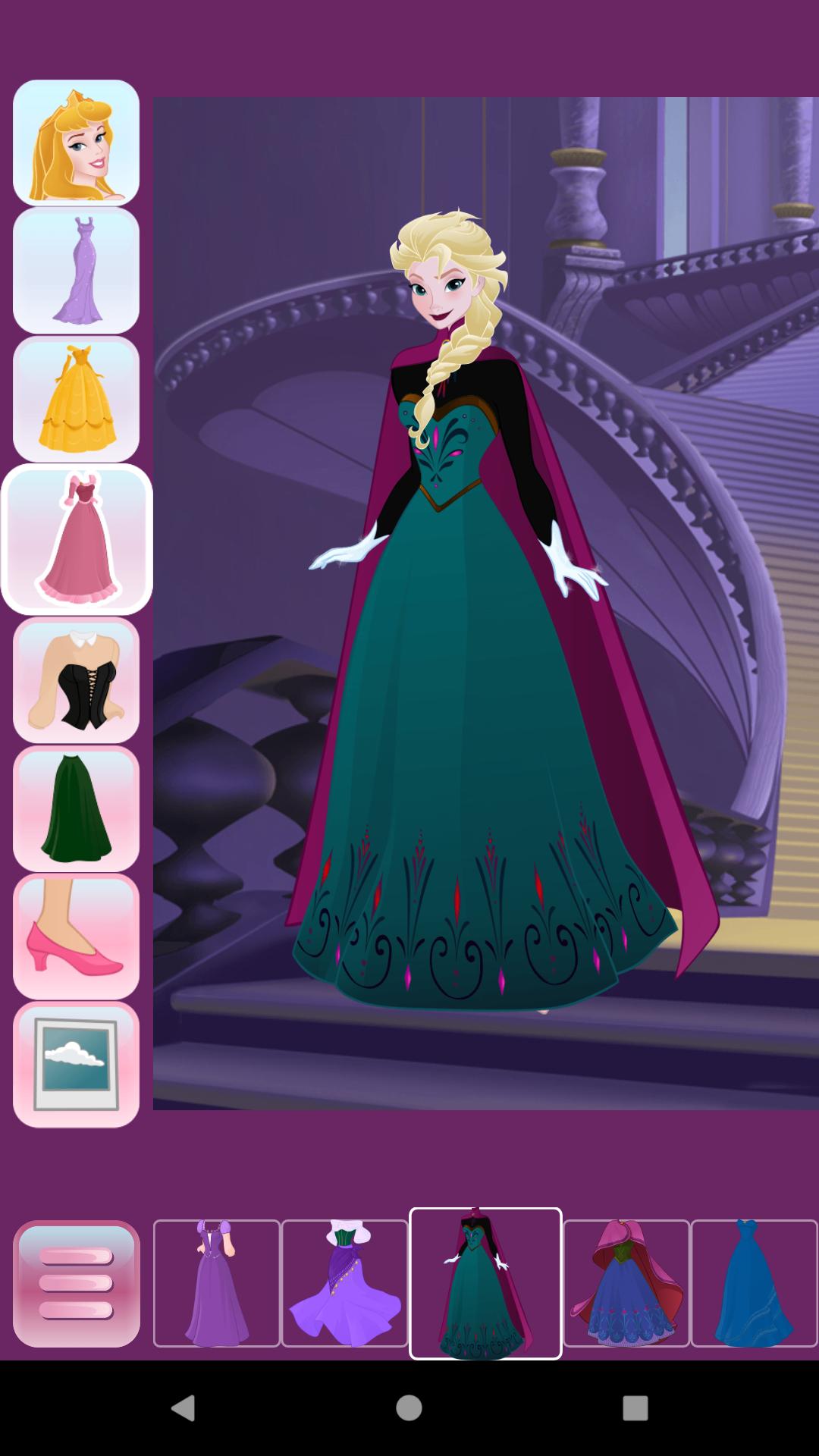Pick the purple puff-sleeve gown
Viewport: 819px width, 1456px height.
(x=217, y=1283)
